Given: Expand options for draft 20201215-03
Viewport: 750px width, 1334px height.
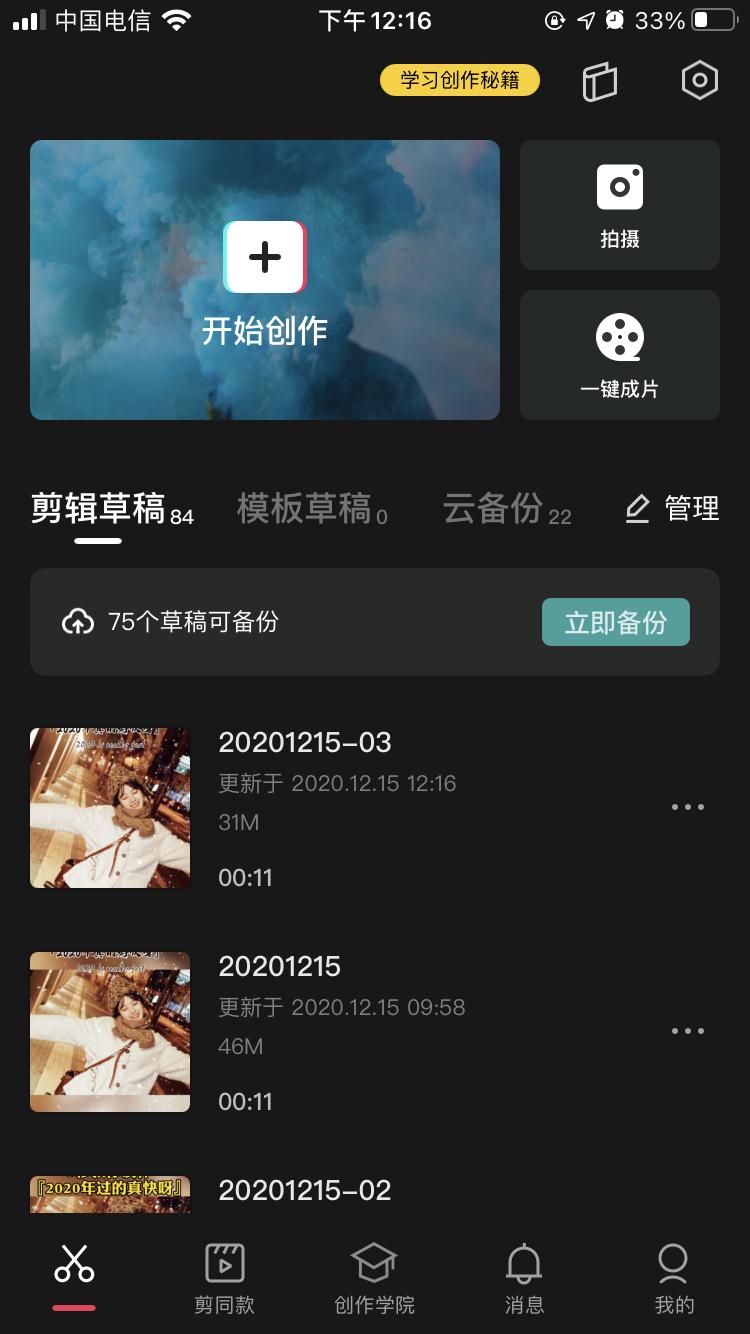Looking at the screenshot, I should [x=687, y=807].
